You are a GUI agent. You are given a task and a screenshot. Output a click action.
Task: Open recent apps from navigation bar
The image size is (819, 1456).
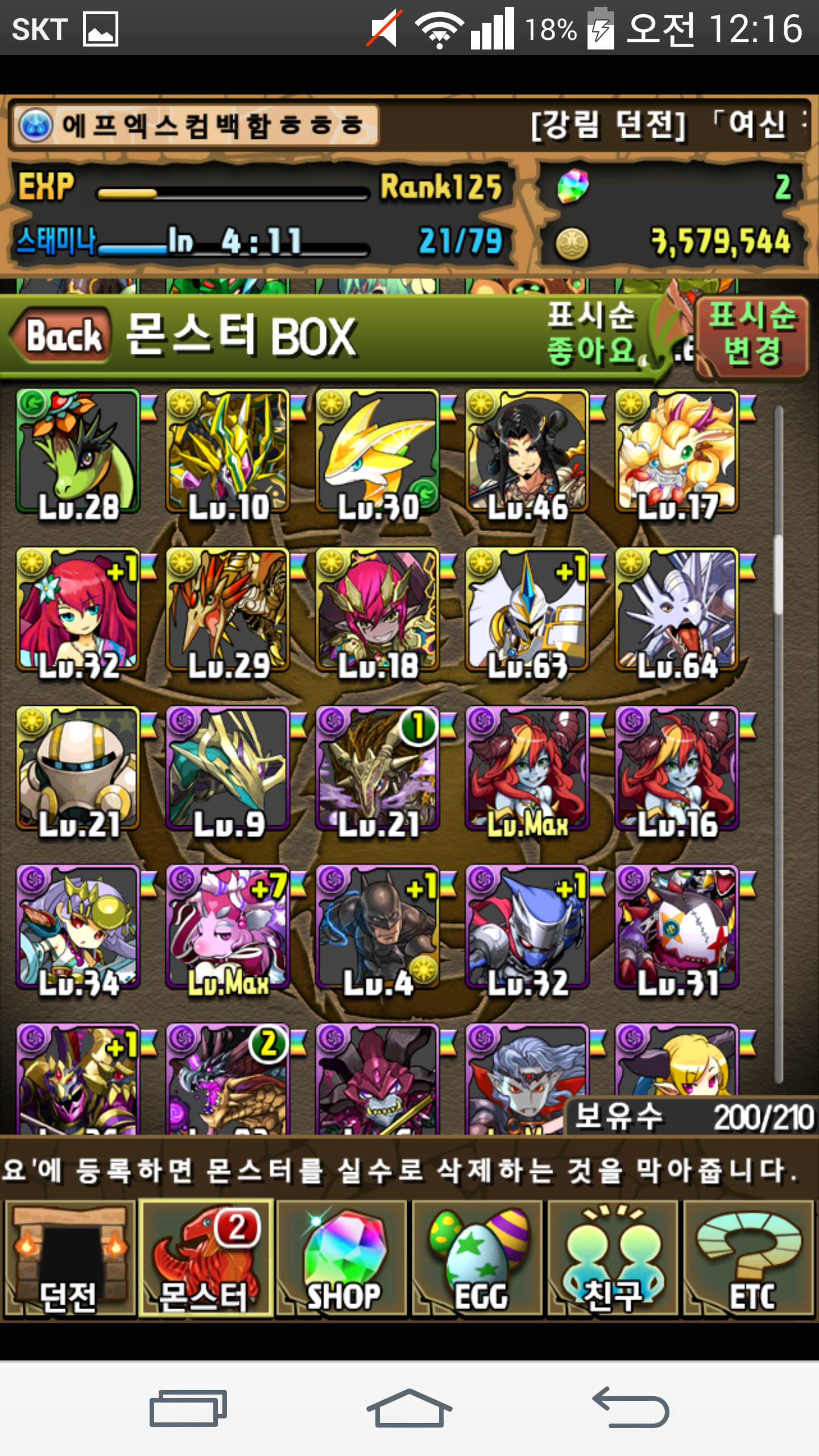click(x=188, y=1408)
